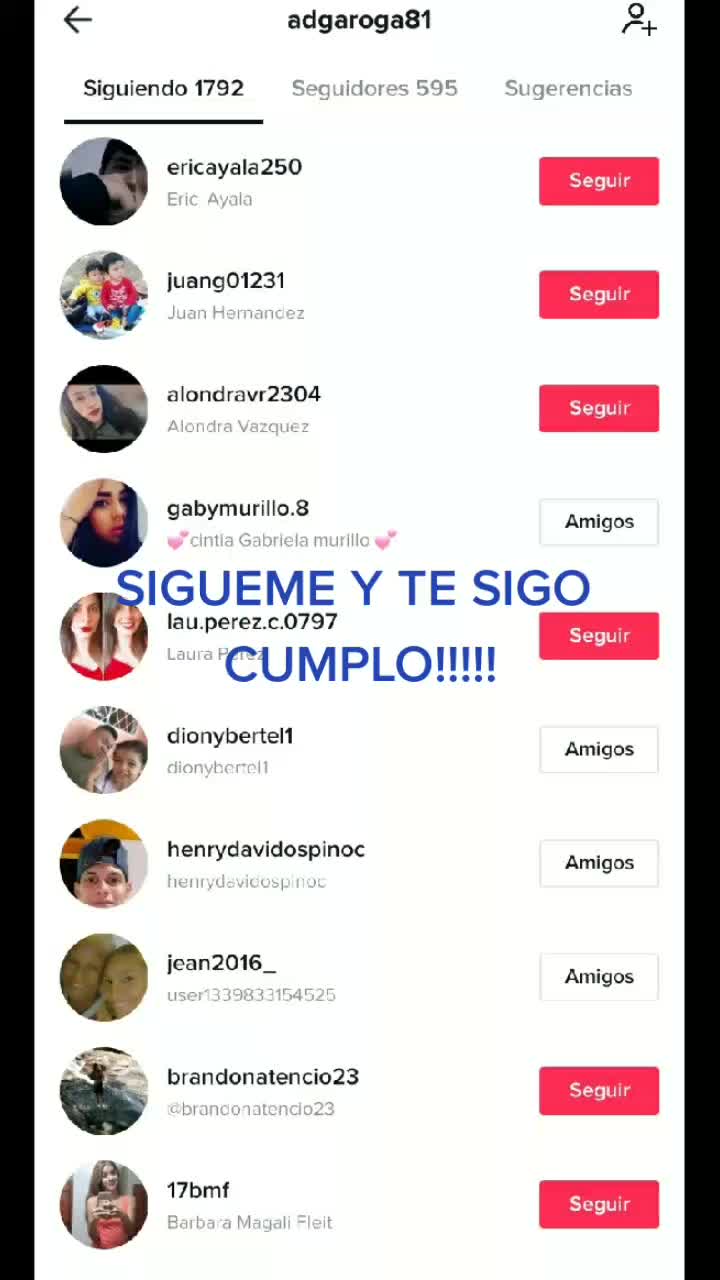
Task: Switch to the Seguidores 595 tab
Action: pos(374,88)
